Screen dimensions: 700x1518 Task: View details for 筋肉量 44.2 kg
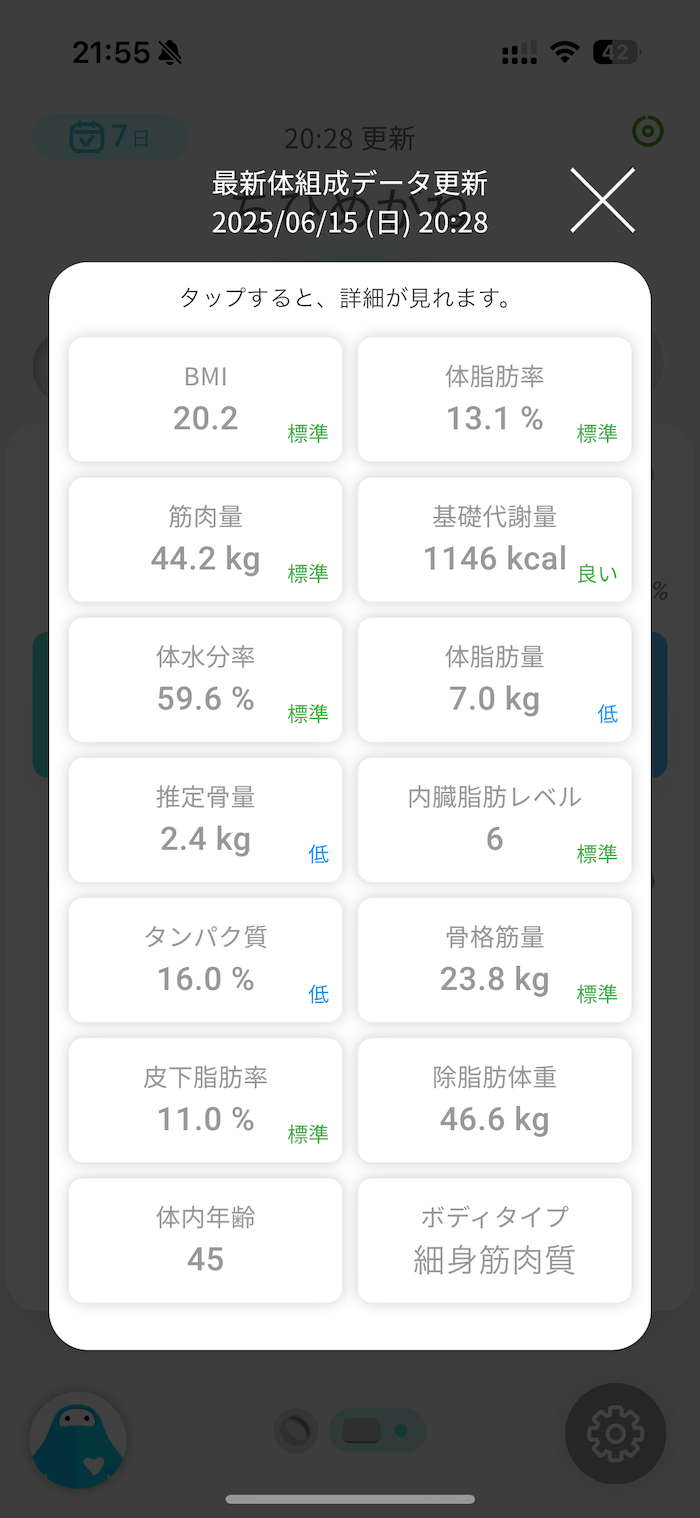205,540
